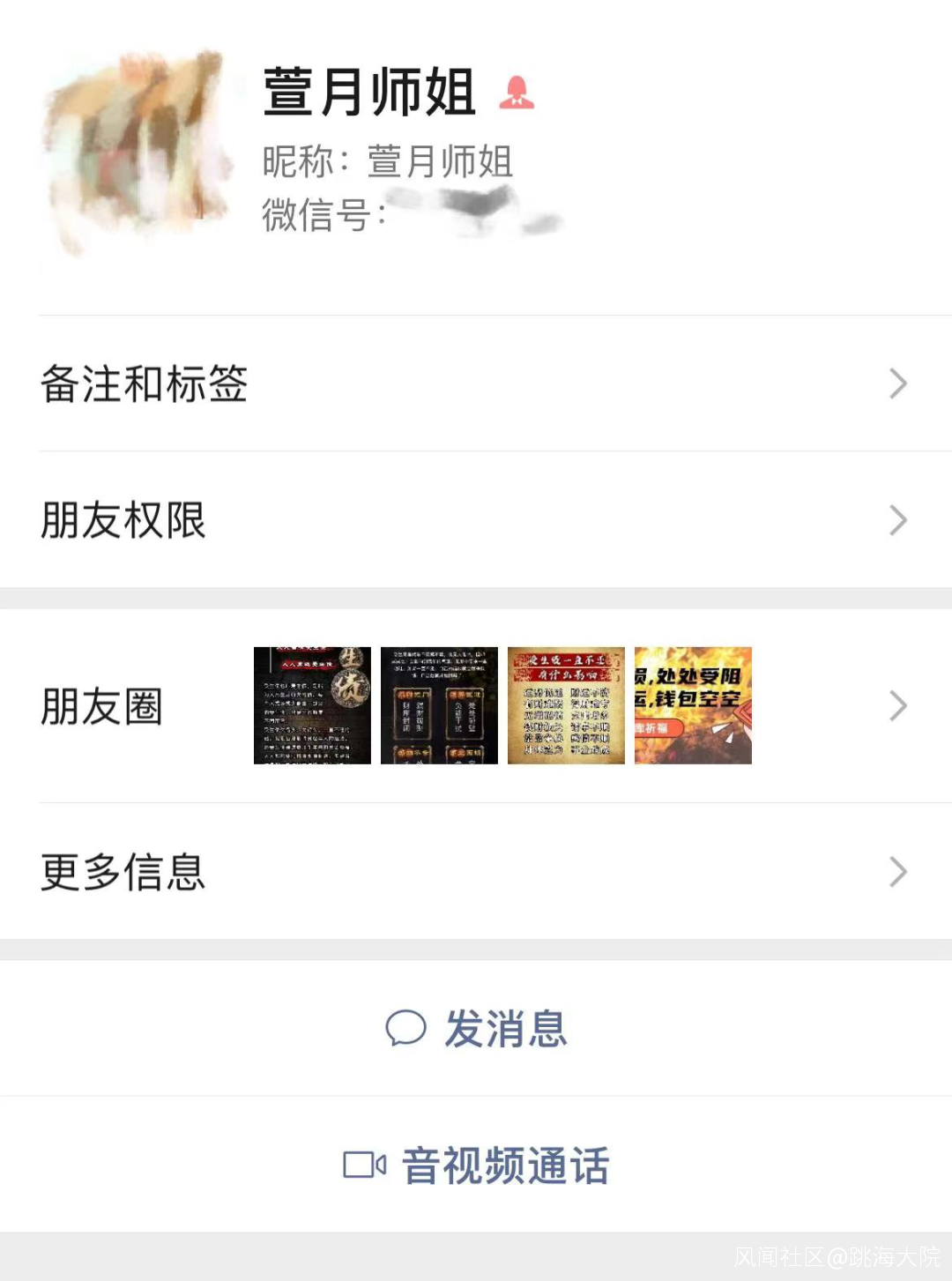Open this contact's 朋友圈 moments
The height and width of the screenshot is (1281, 952).
click(476, 705)
